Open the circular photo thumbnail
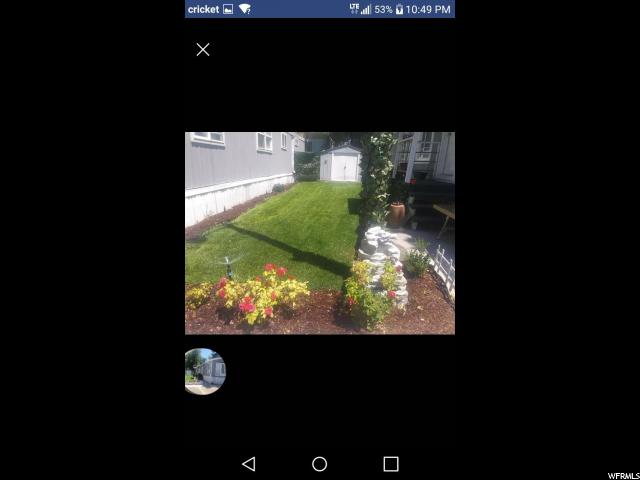 (205, 371)
